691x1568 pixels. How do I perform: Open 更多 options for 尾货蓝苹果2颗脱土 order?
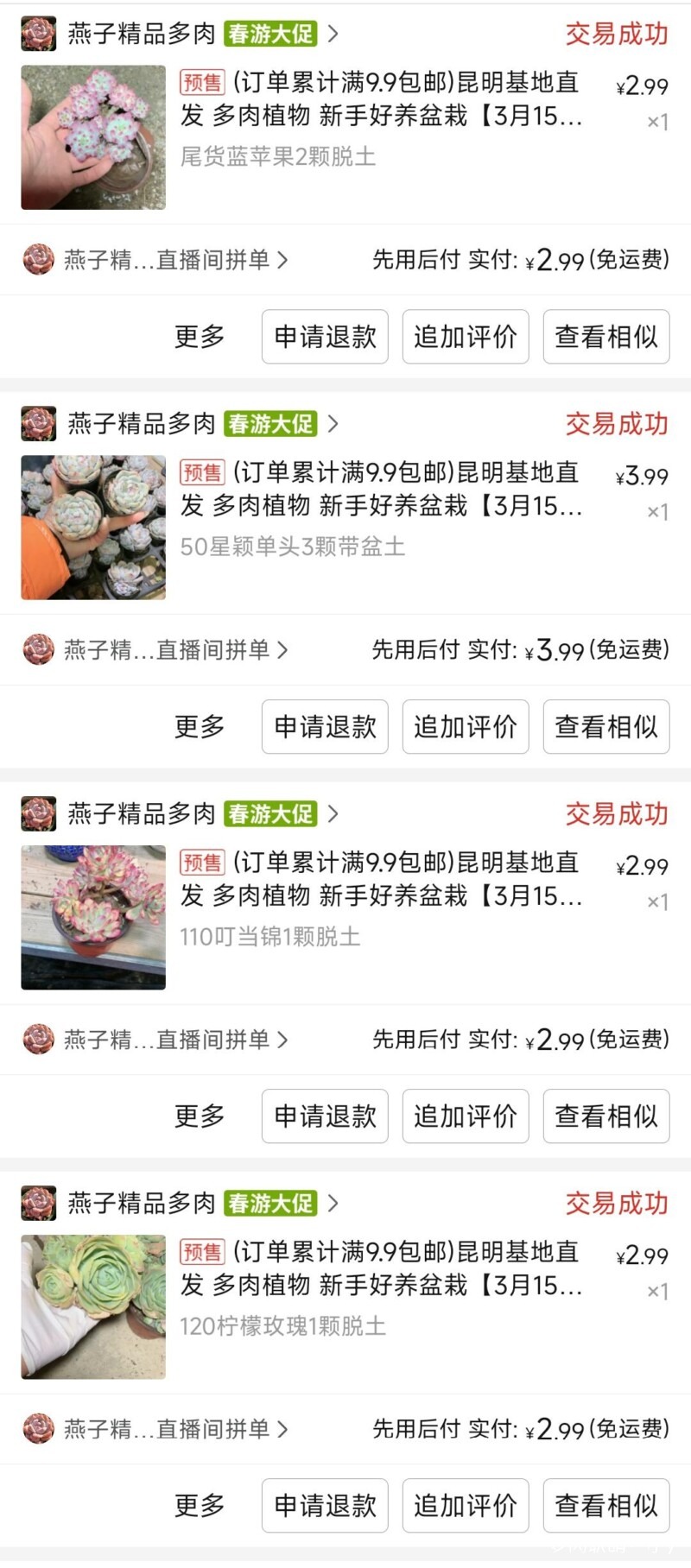pyautogui.click(x=200, y=337)
